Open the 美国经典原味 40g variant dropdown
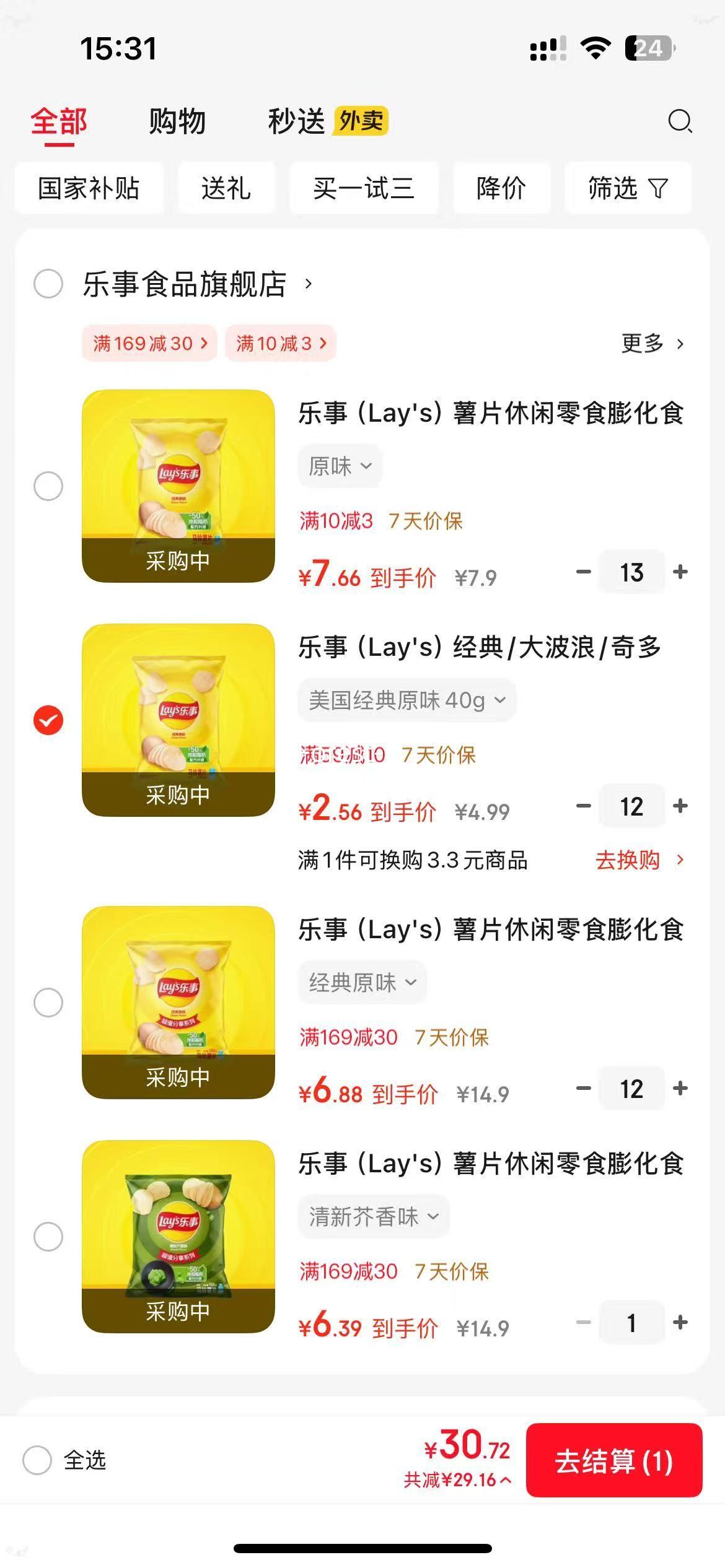Image resolution: width=725 pixels, height=1568 pixels. click(x=406, y=700)
